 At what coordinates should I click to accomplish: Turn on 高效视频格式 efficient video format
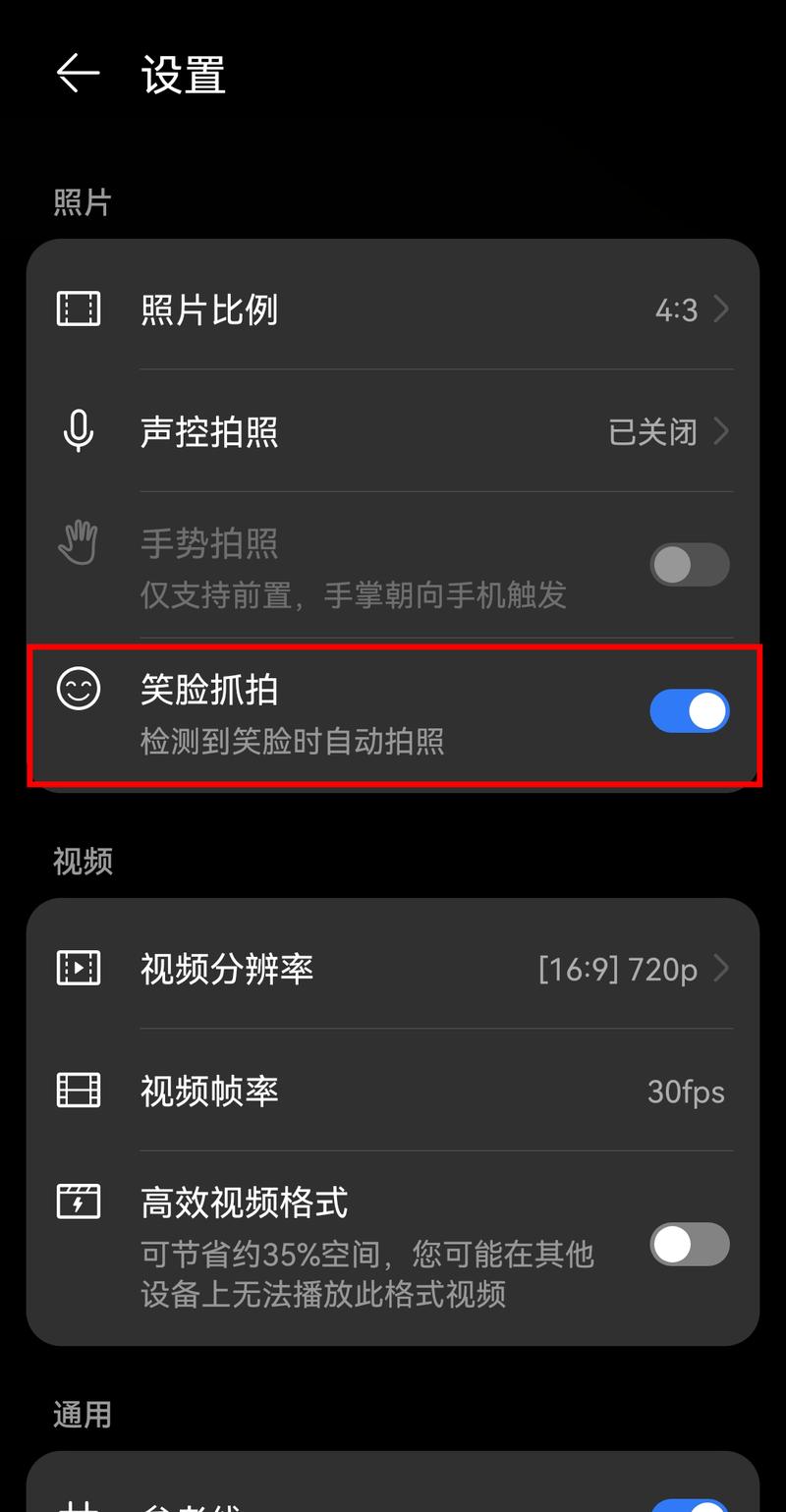pyautogui.click(x=689, y=1244)
